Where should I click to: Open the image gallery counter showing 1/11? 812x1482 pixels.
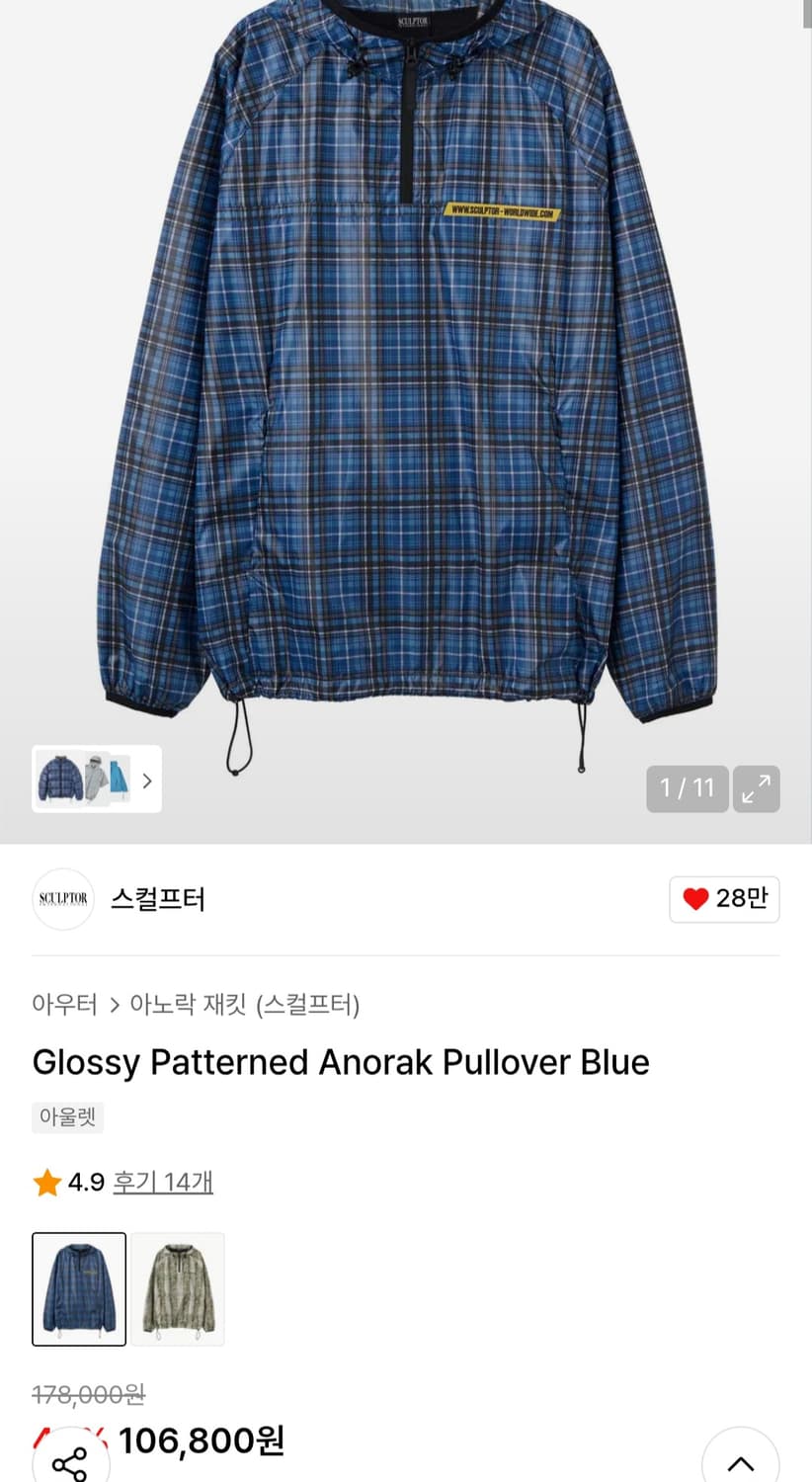pos(688,788)
